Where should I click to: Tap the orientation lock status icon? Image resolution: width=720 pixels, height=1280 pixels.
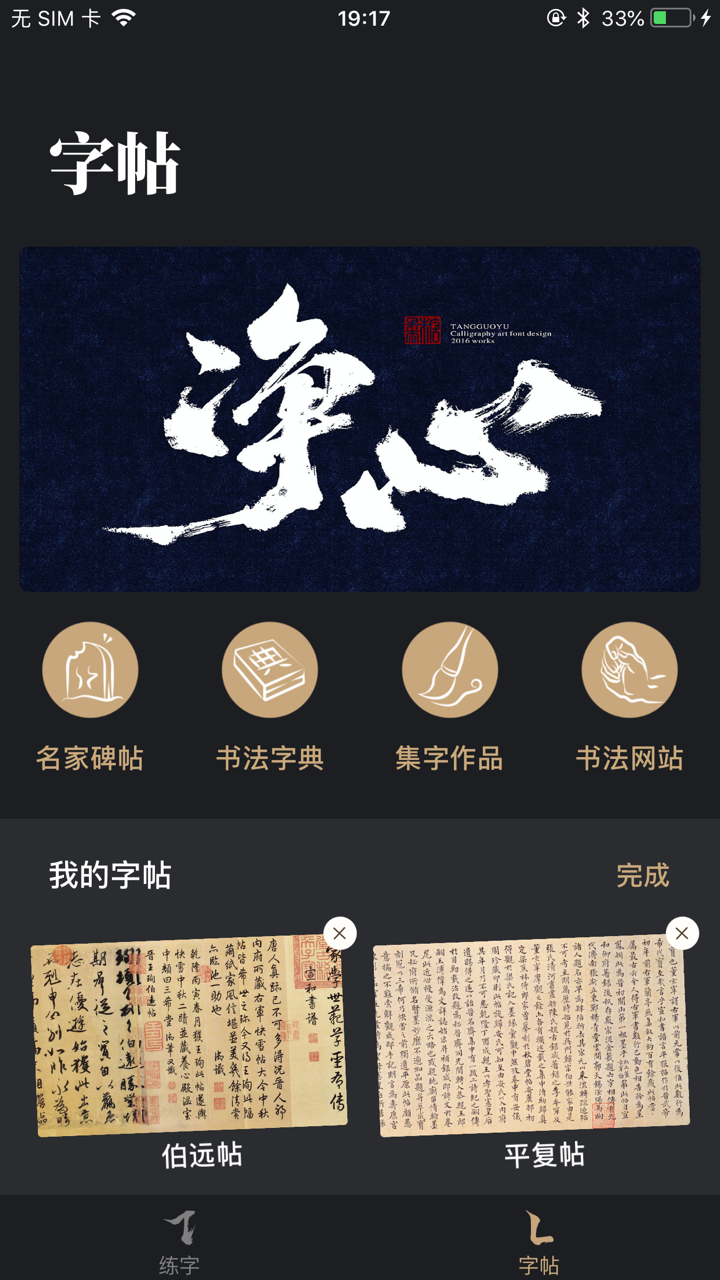[553, 16]
